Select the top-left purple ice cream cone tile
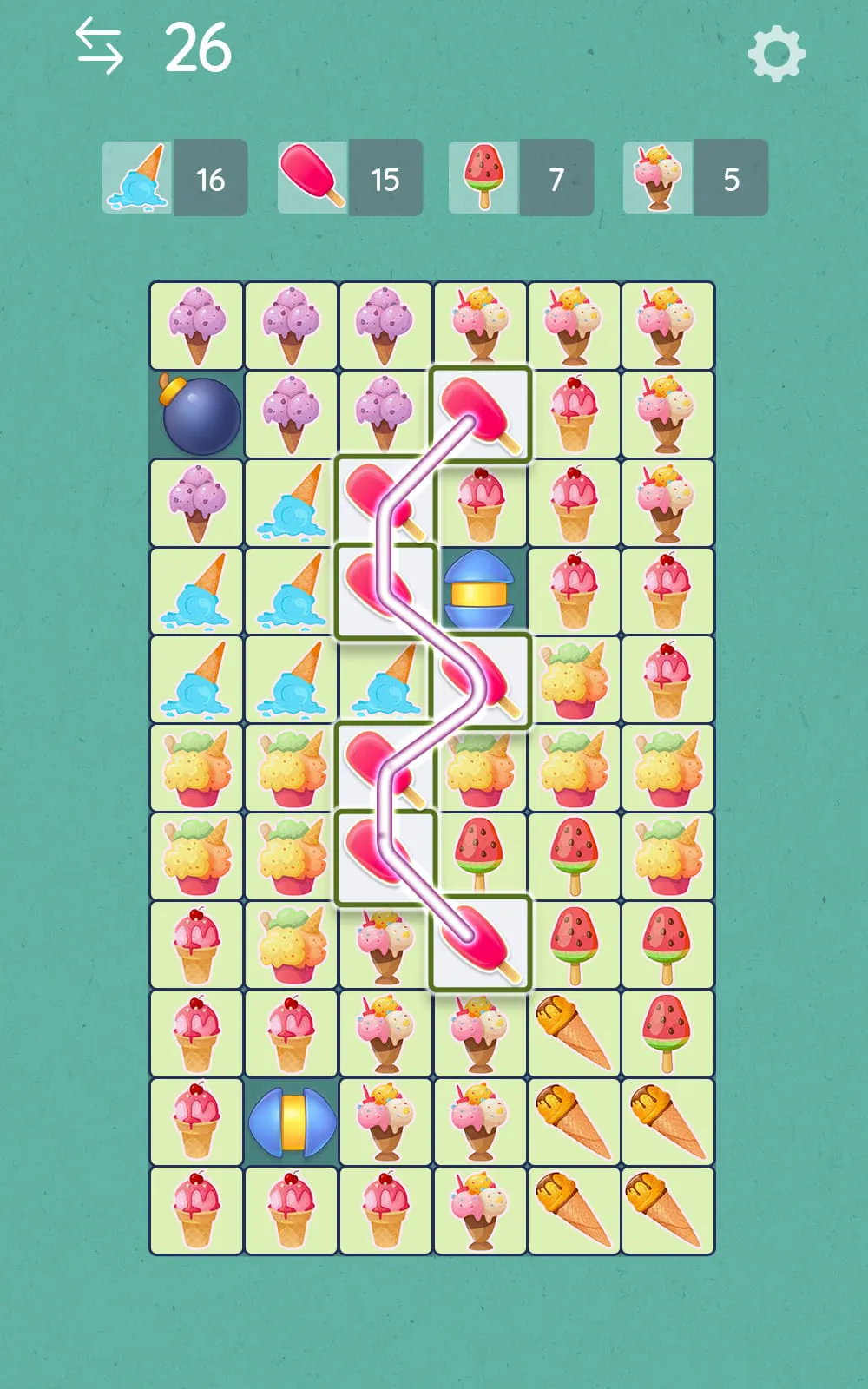The width and height of the screenshot is (868, 1389). (196, 326)
